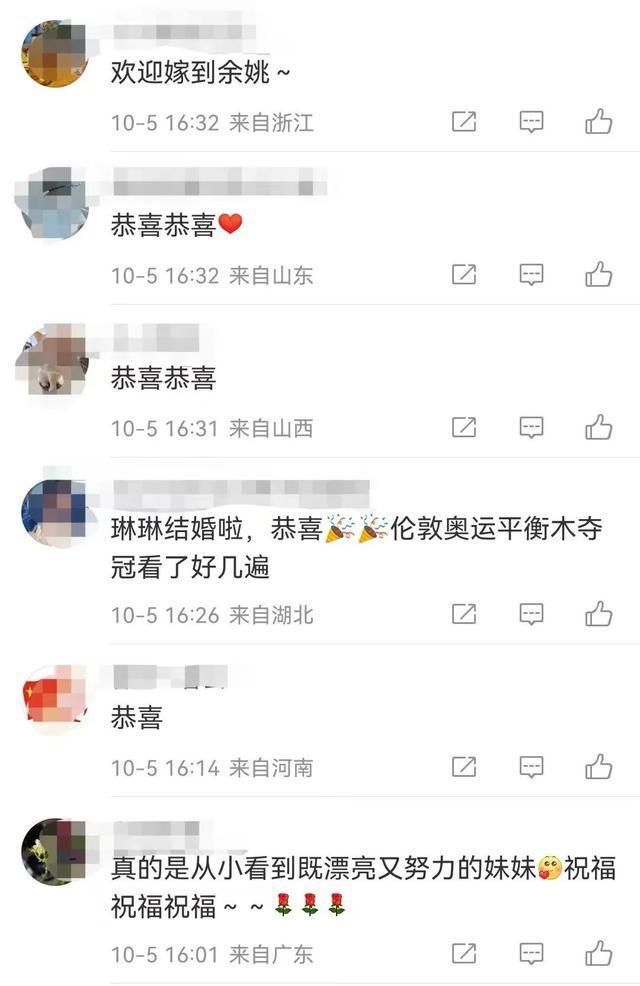640x986 pixels.
Task: Reply to the 10-5 16:31 comment
Action: (531, 427)
